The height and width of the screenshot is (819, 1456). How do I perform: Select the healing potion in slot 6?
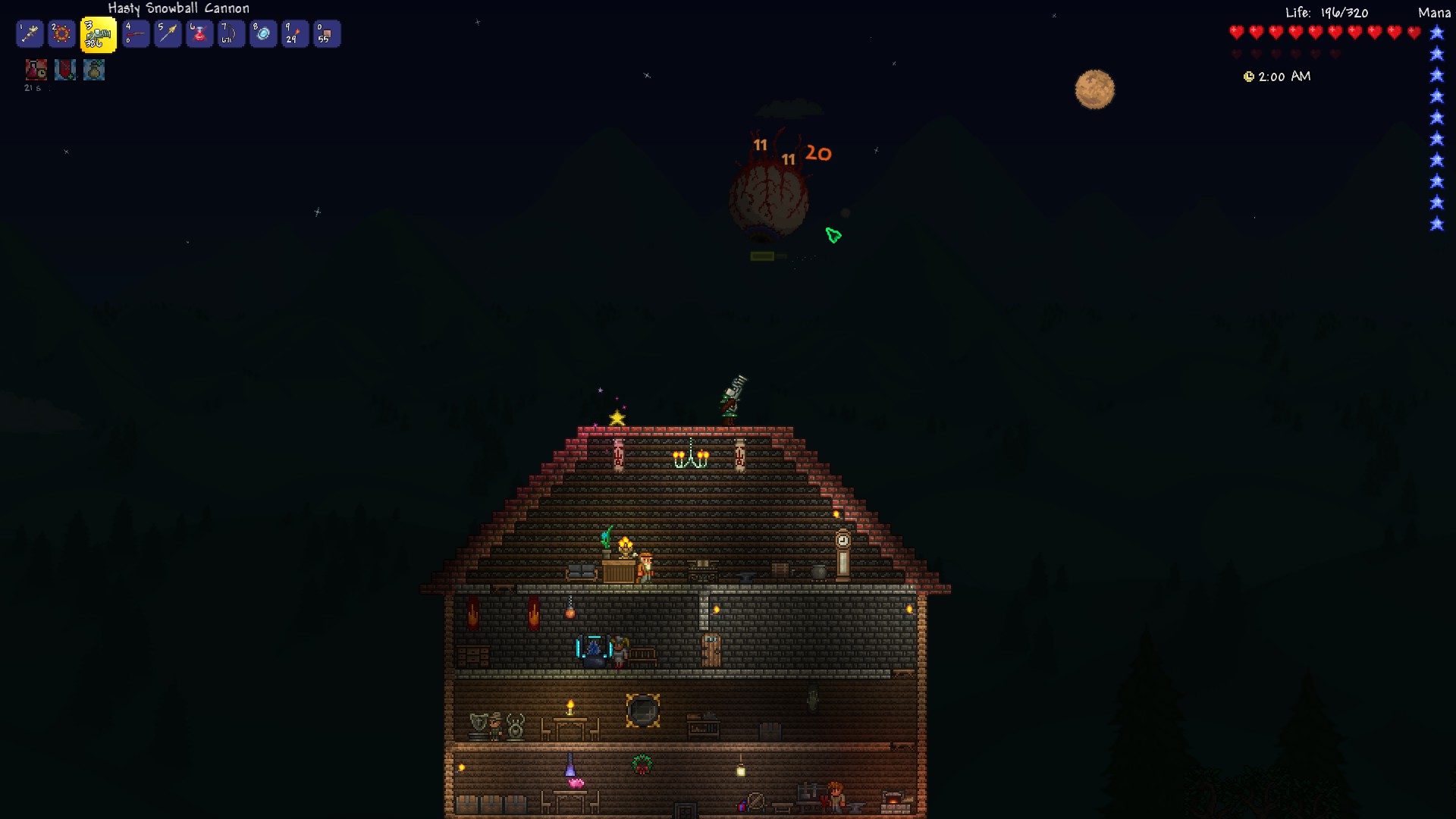coord(199,34)
